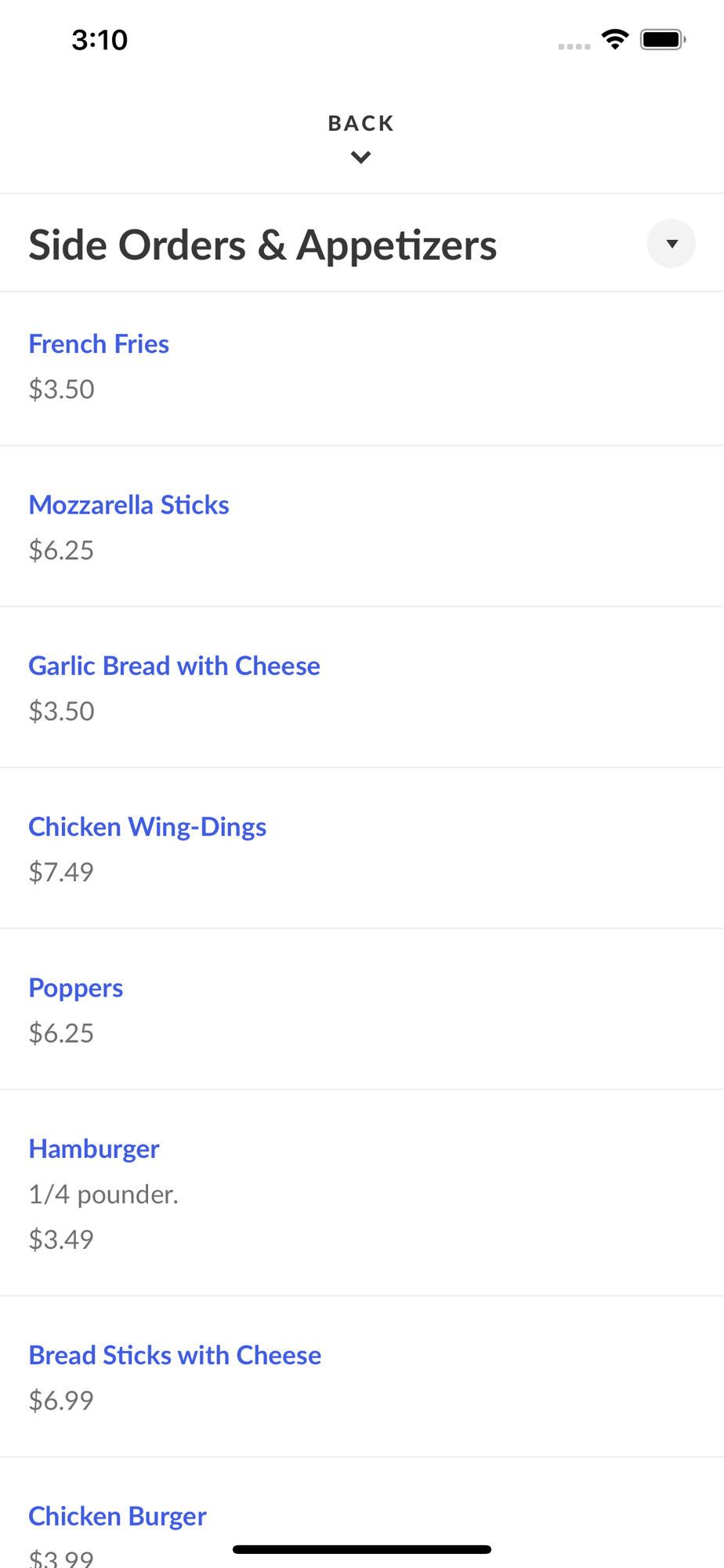Open the Poppers menu item
The height and width of the screenshot is (1568, 724).
coord(76,988)
